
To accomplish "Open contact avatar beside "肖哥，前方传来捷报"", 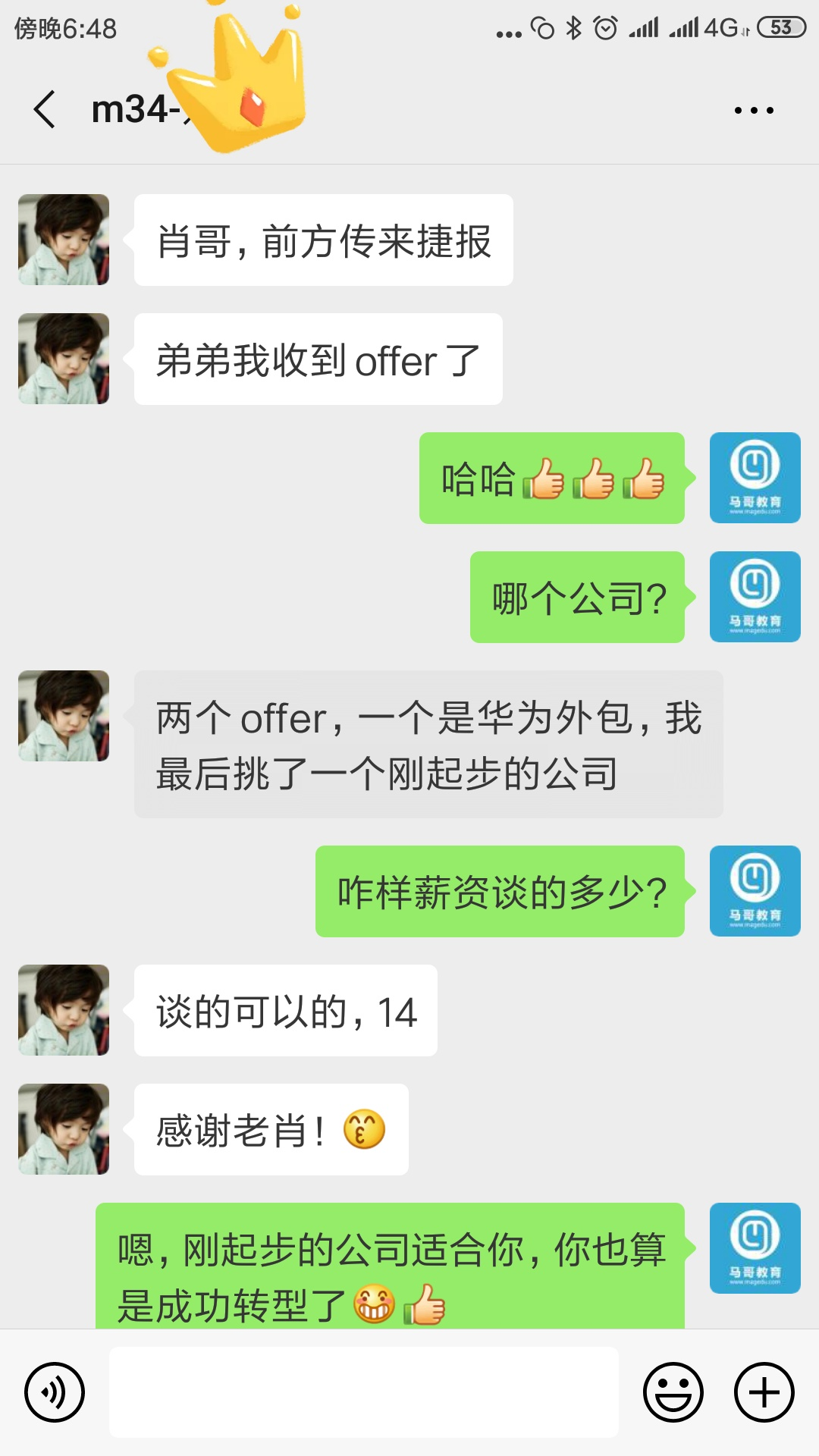I will coord(64,240).
